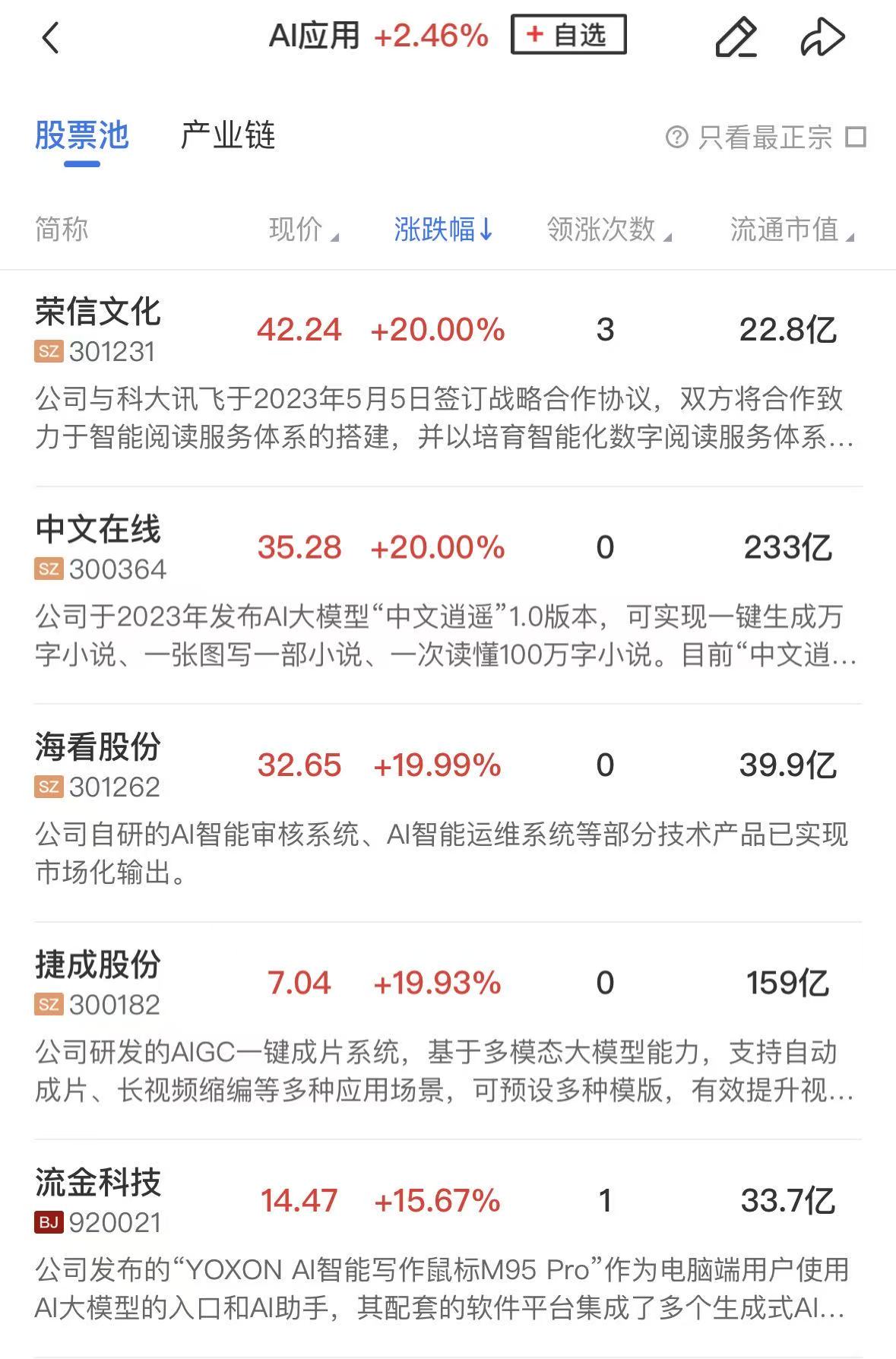Open the help icon beside 只看最正宗
Screen dimensions: 896x1359
[676, 138]
